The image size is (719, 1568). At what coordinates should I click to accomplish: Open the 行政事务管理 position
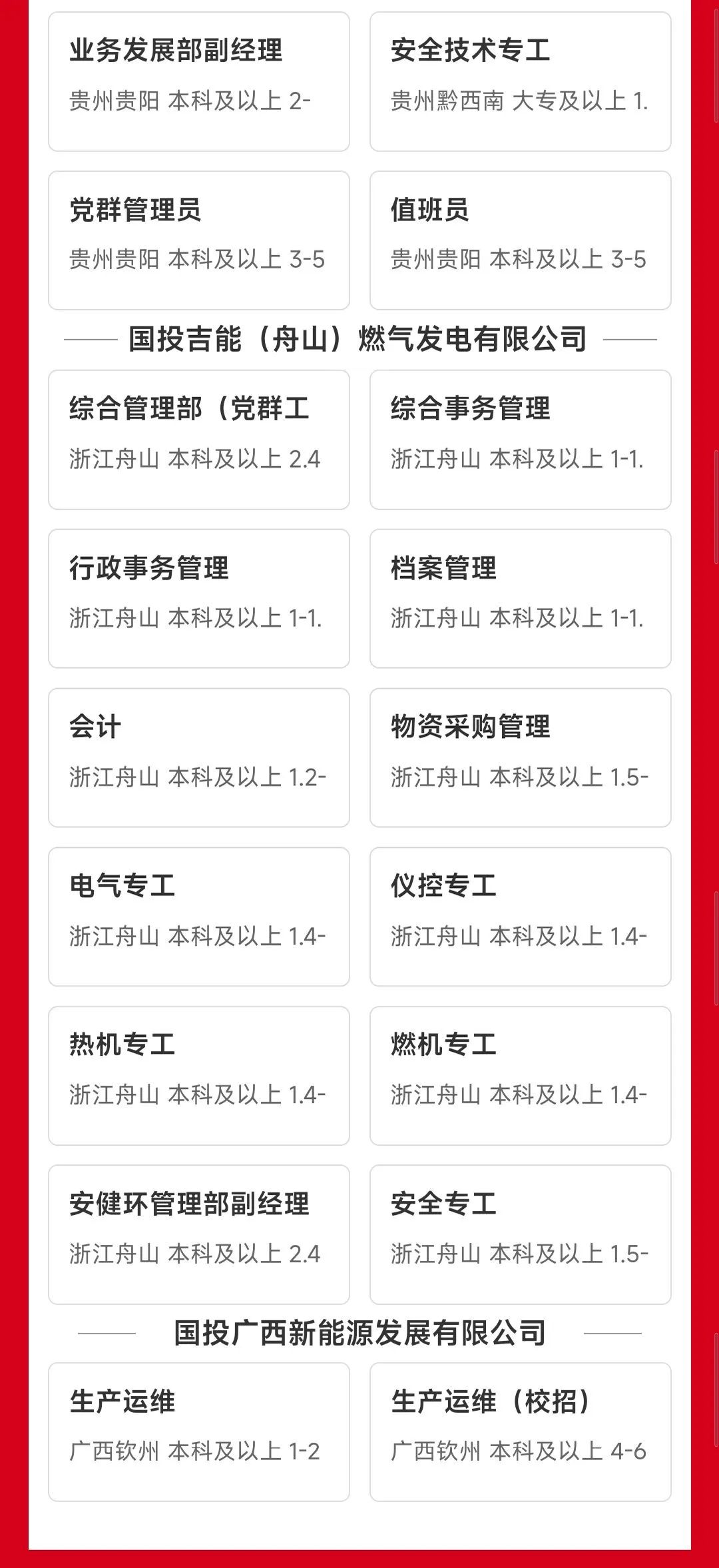[x=199, y=599]
